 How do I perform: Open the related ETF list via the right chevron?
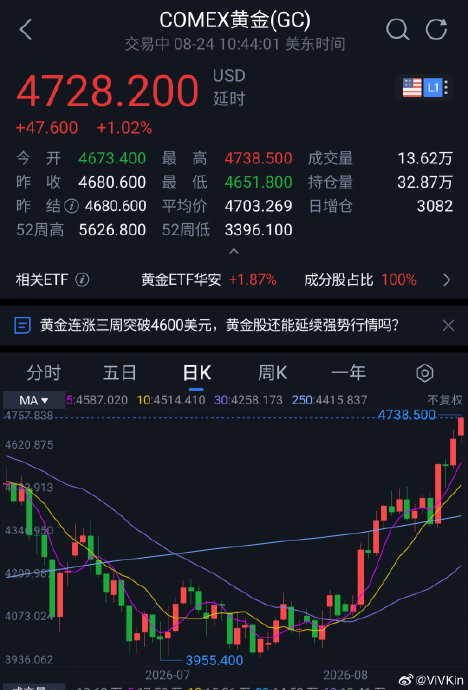(447, 280)
